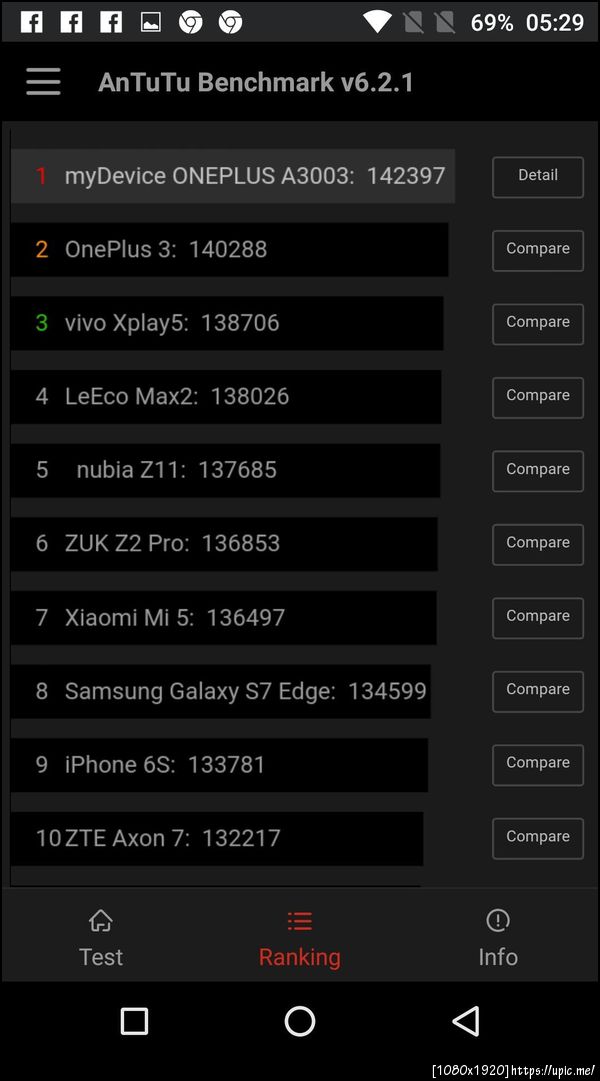Compare with Samsung Galaxy S7 Edge
600x1081 pixels.
[537, 691]
